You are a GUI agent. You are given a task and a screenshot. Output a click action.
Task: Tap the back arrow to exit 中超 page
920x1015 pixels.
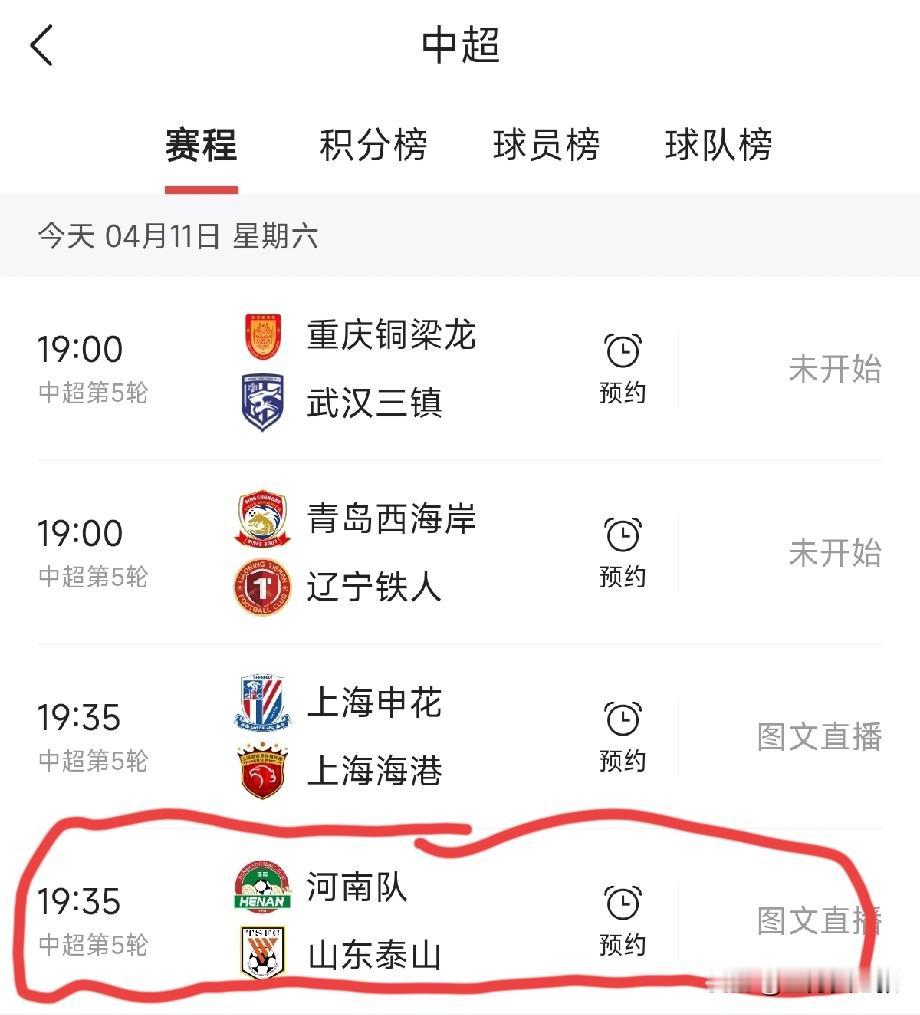(42, 45)
